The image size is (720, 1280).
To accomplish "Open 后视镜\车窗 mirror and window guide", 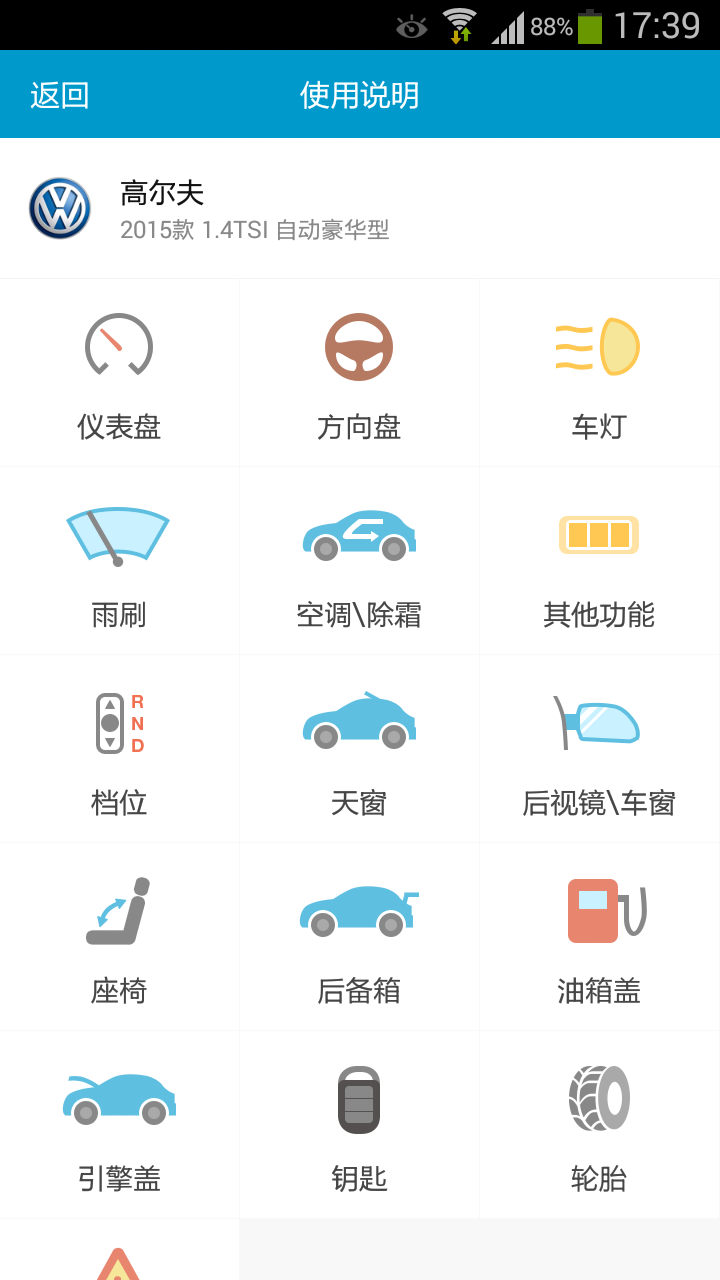I will pyautogui.click(x=599, y=749).
